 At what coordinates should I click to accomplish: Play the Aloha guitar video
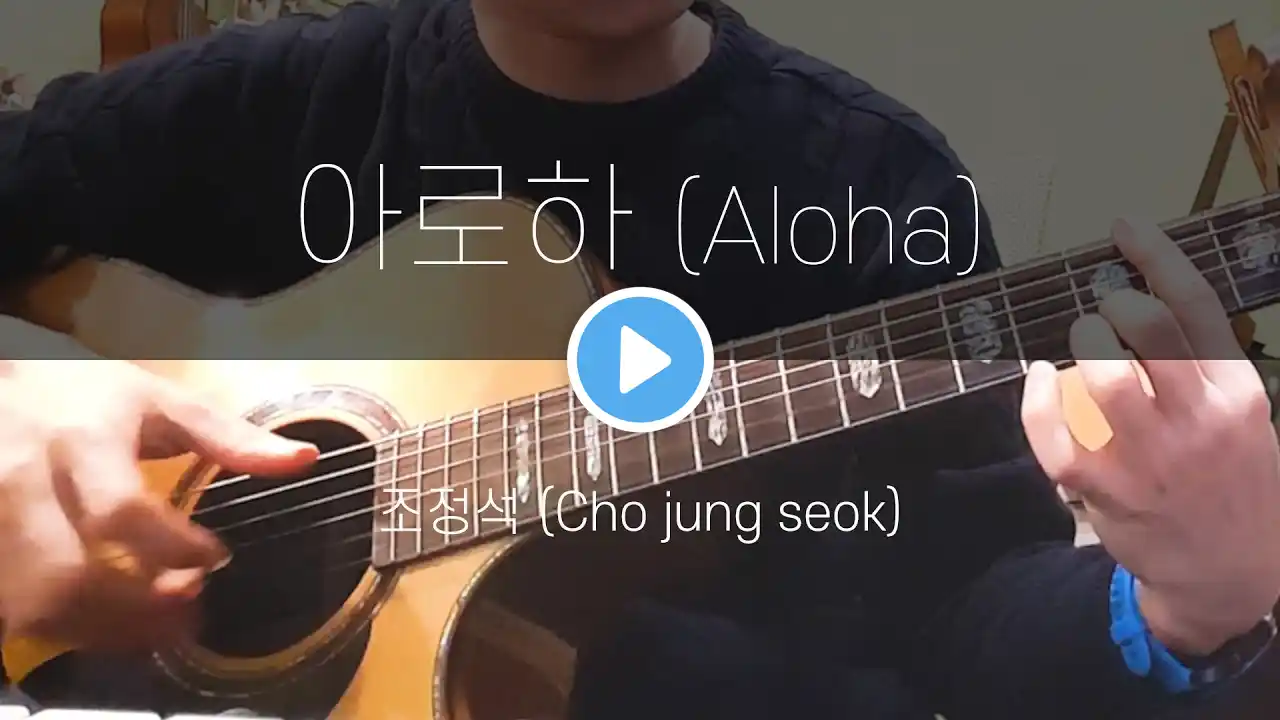click(x=640, y=359)
